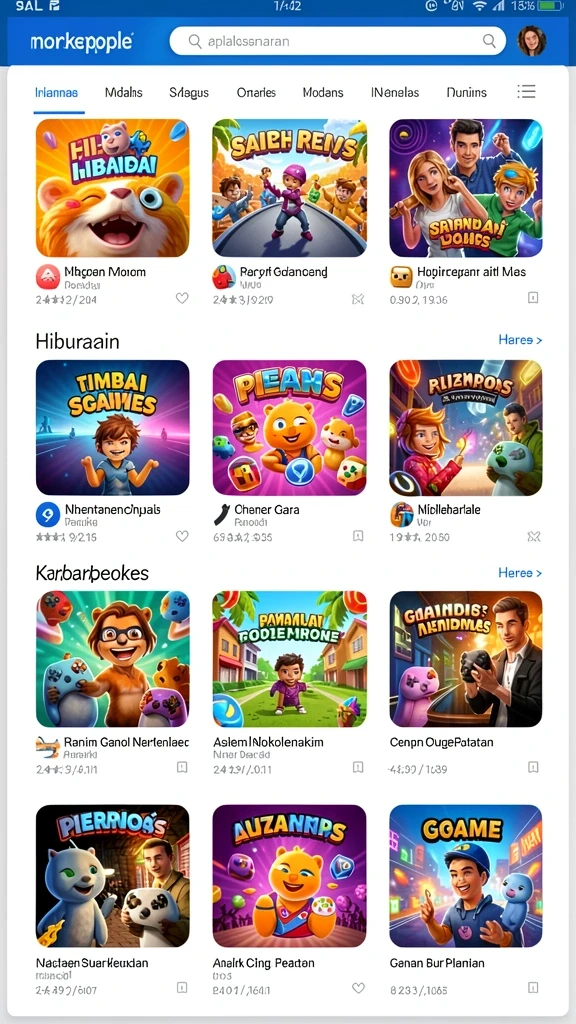This screenshot has width=576, height=1024.
Task: Open the Timbai Scaimes game tile
Action: click(x=112, y=428)
